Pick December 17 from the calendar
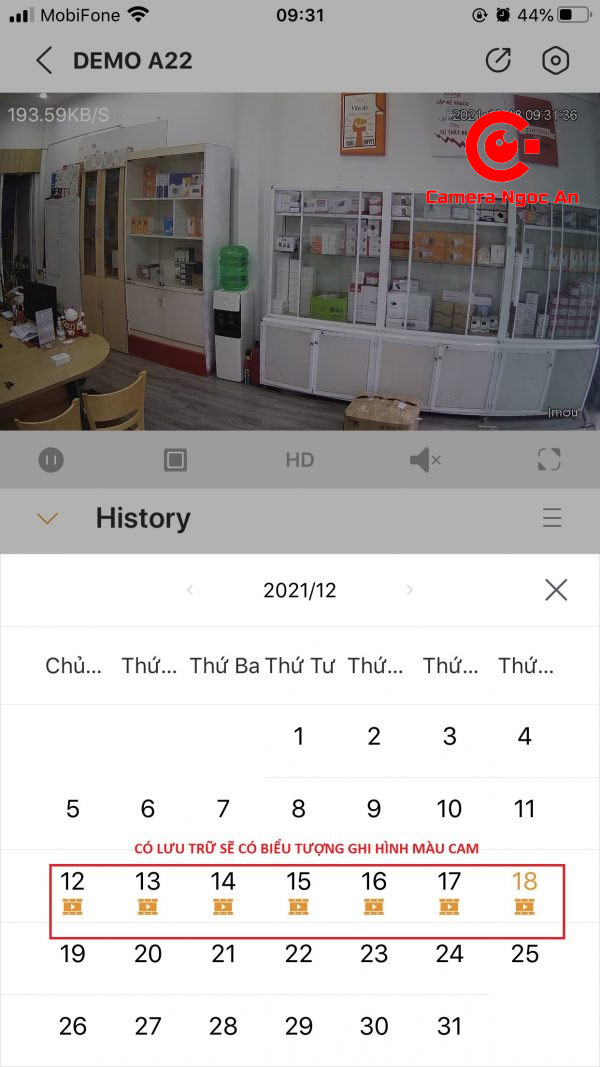Screen dimensions: 600x1067 449,890
